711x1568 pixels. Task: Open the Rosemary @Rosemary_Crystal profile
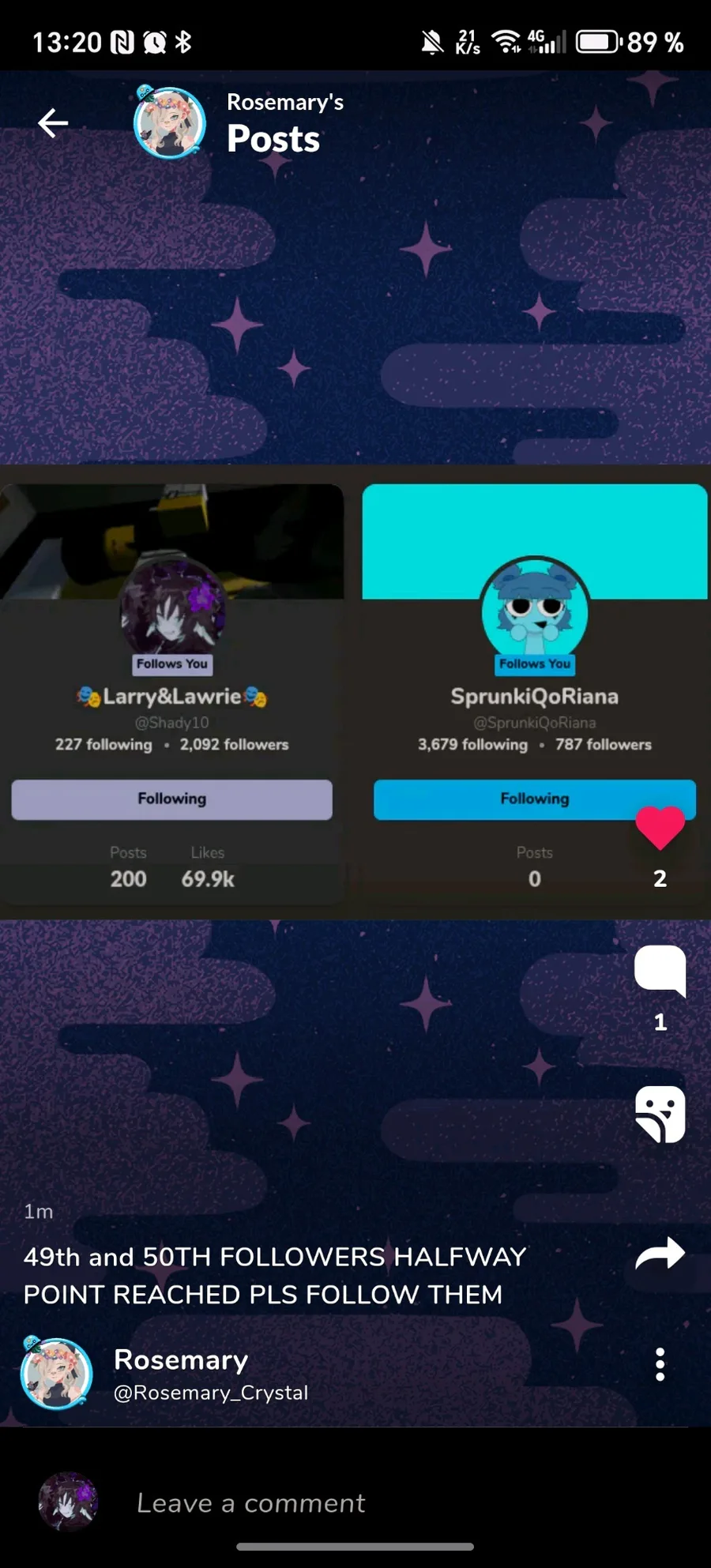(182, 1374)
